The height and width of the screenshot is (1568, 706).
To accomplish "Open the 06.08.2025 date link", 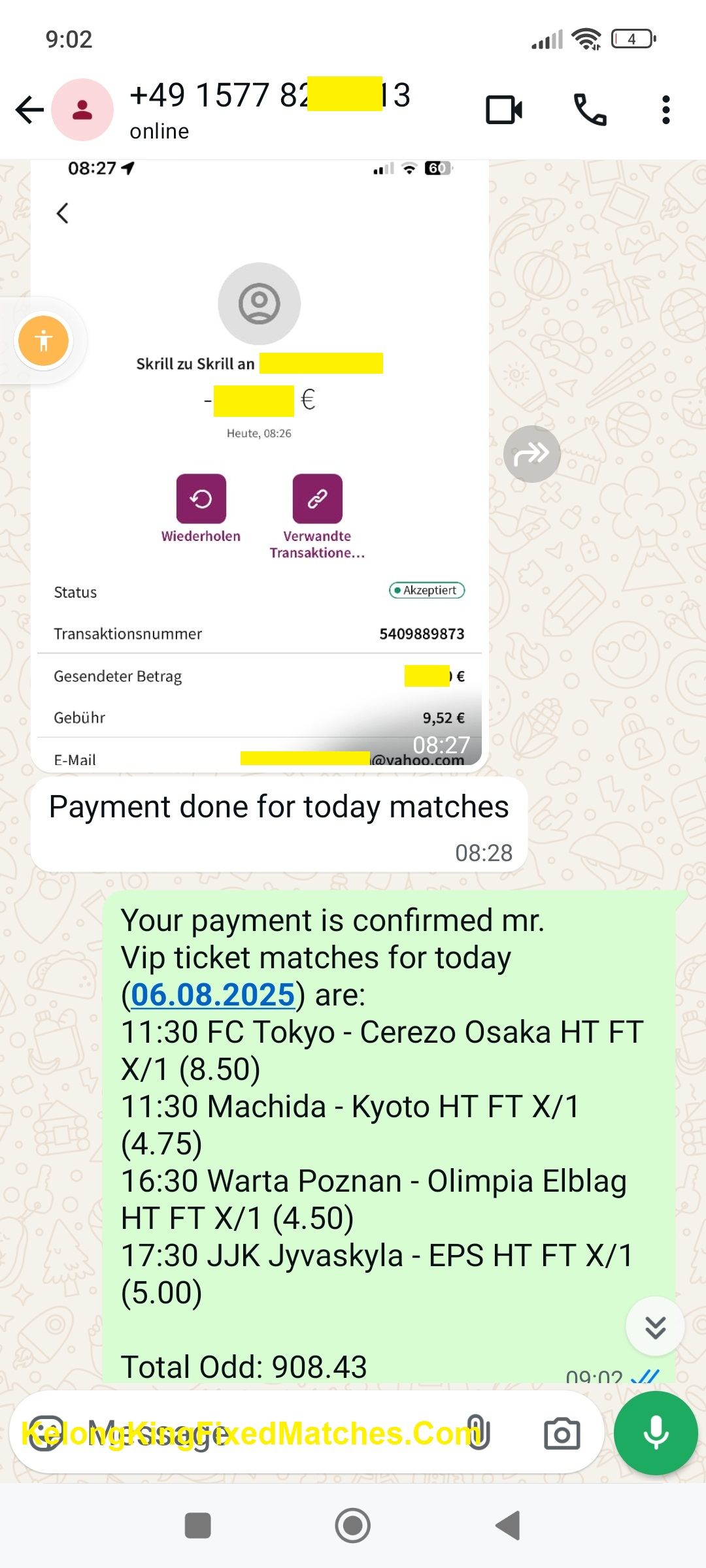I will click(212, 995).
